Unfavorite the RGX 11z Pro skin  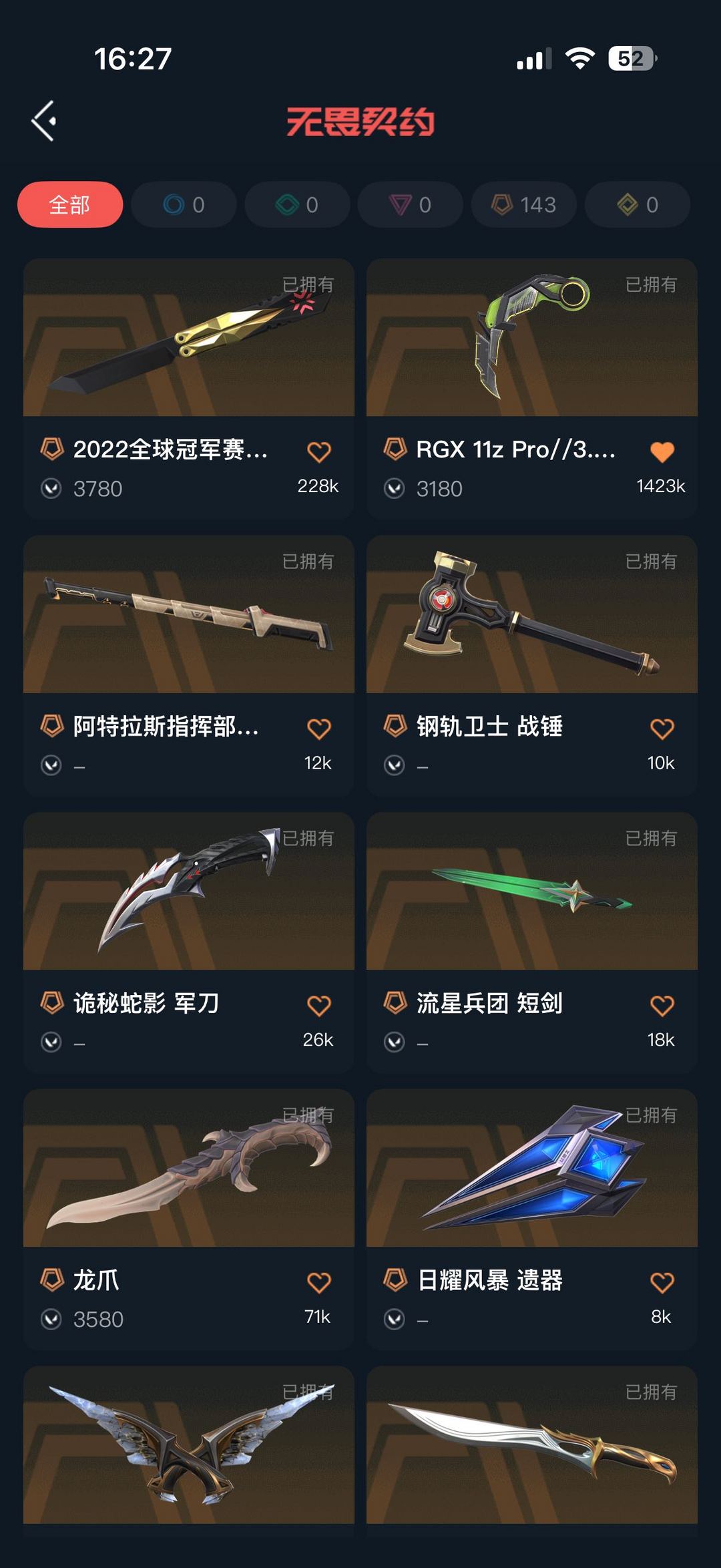tap(664, 453)
